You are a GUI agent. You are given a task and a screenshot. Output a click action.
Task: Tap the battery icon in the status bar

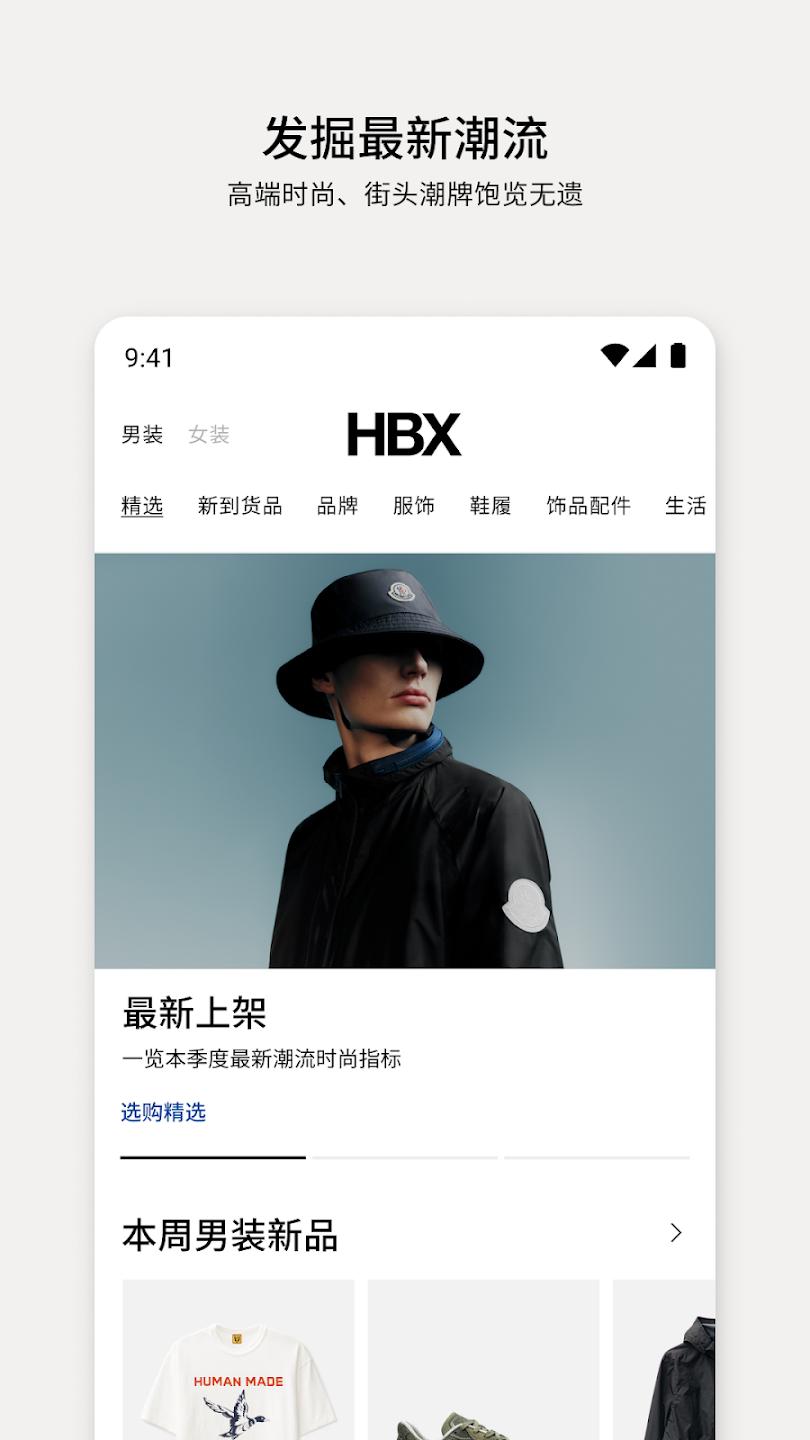coord(681,356)
